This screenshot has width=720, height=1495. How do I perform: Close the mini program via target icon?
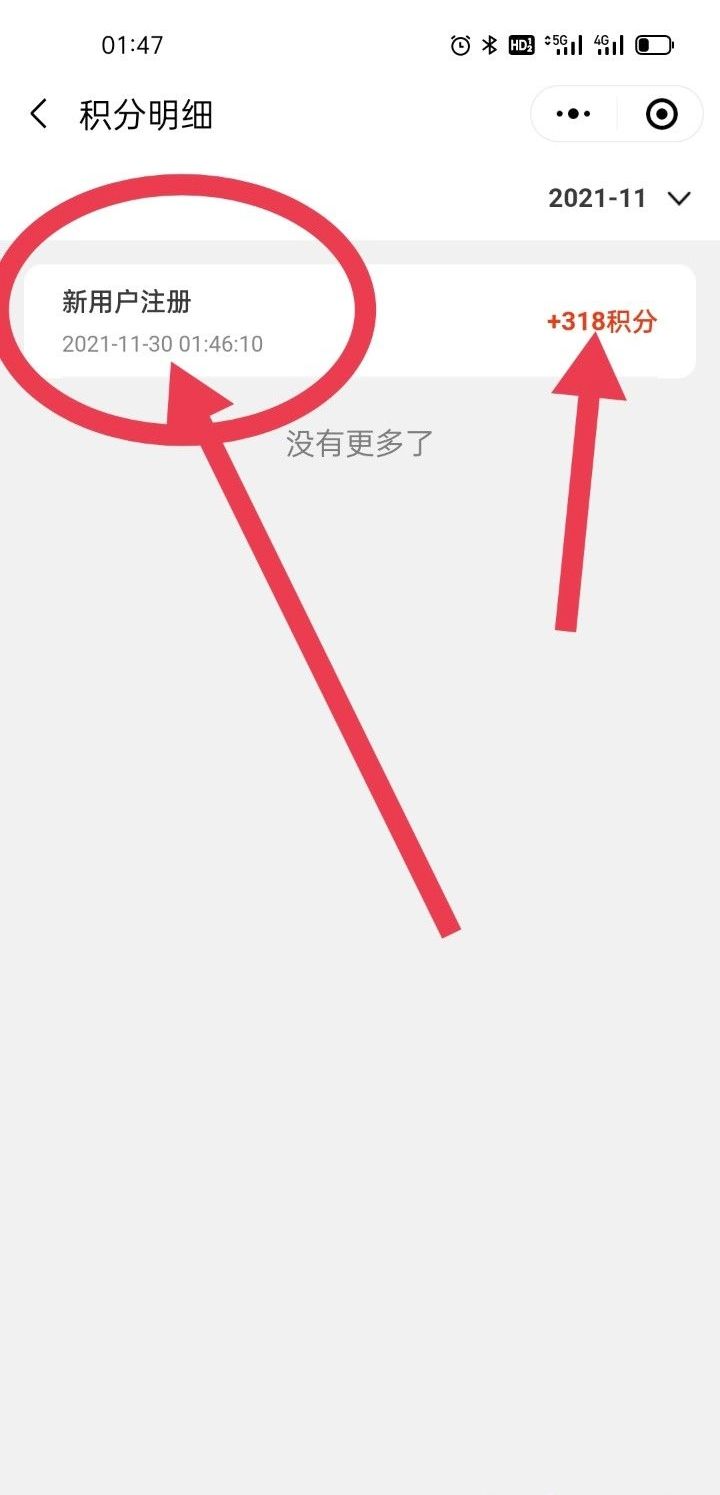(661, 114)
